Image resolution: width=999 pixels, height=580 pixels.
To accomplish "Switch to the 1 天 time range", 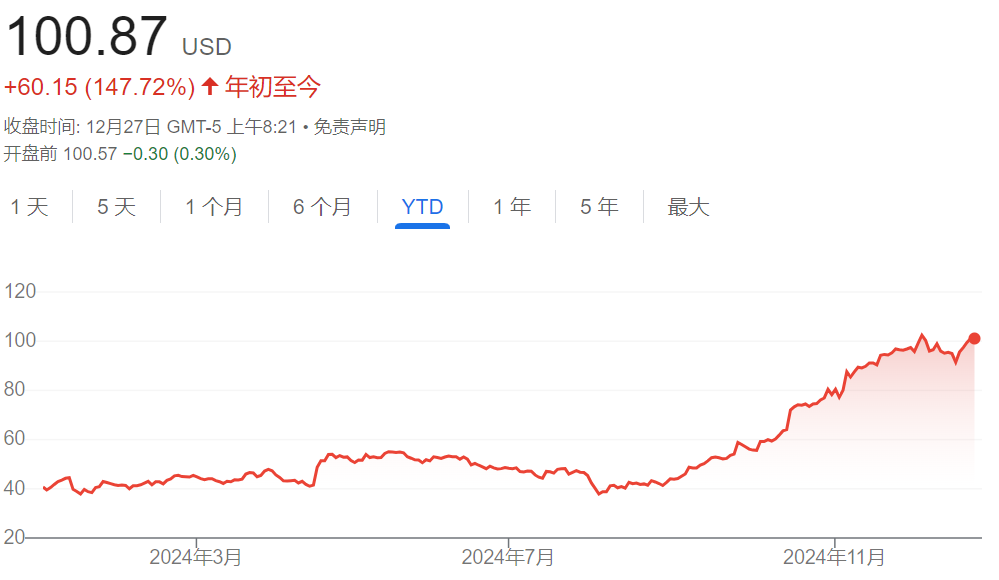I will click(x=29, y=207).
